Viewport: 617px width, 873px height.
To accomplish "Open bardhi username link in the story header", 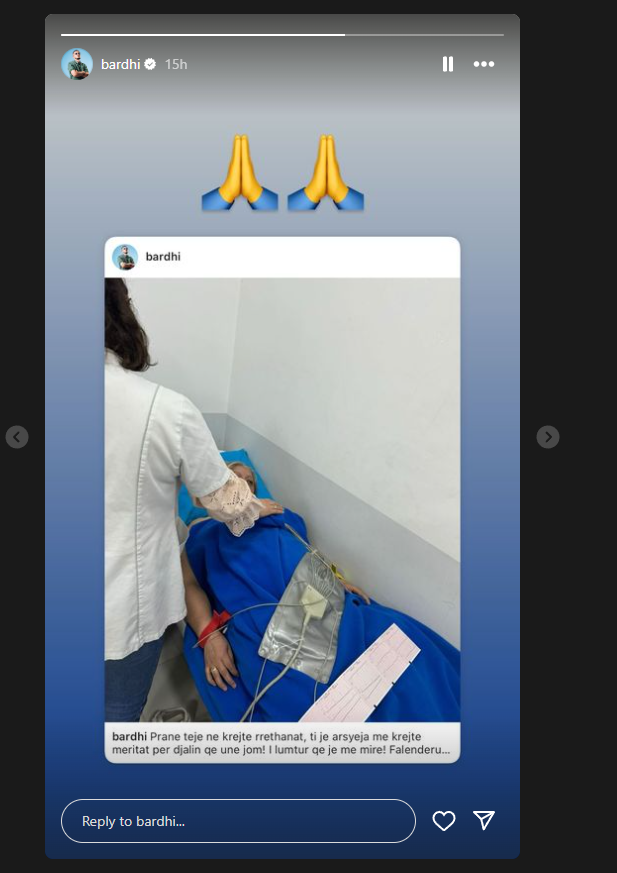I will [120, 64].
